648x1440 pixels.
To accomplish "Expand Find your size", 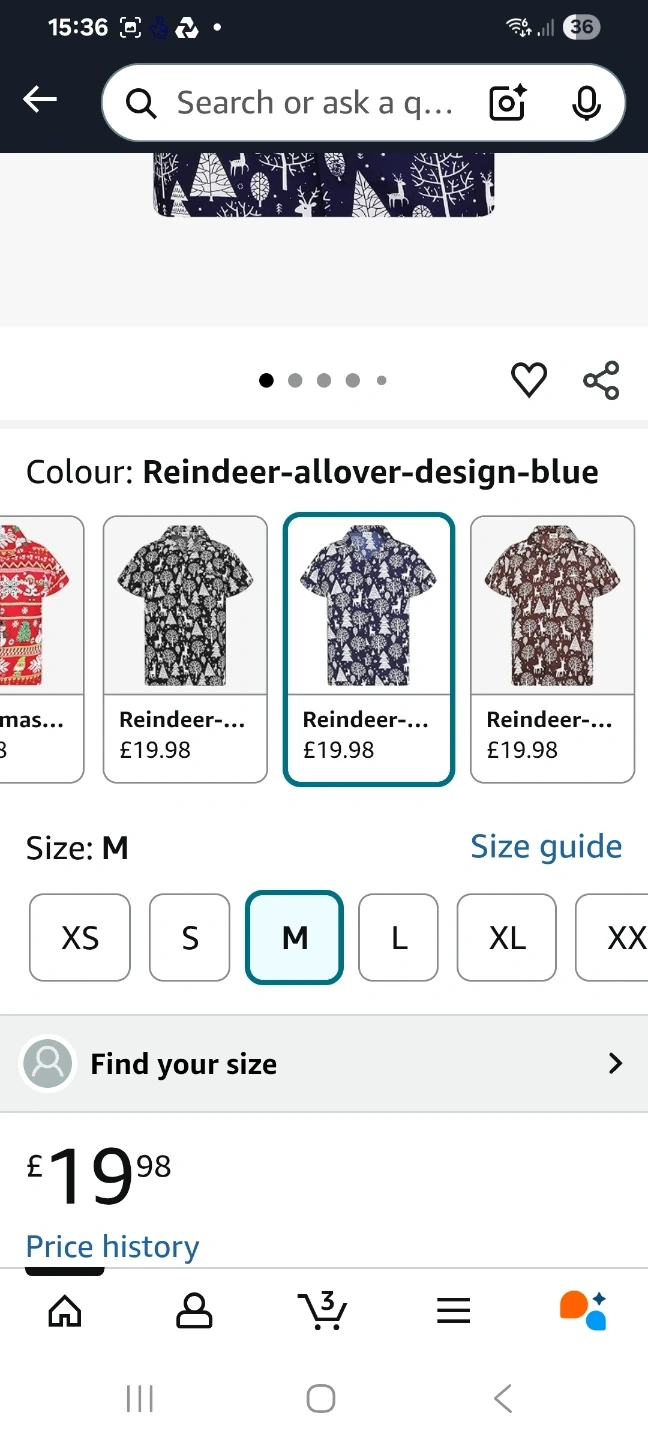I will coord(324,1064).
